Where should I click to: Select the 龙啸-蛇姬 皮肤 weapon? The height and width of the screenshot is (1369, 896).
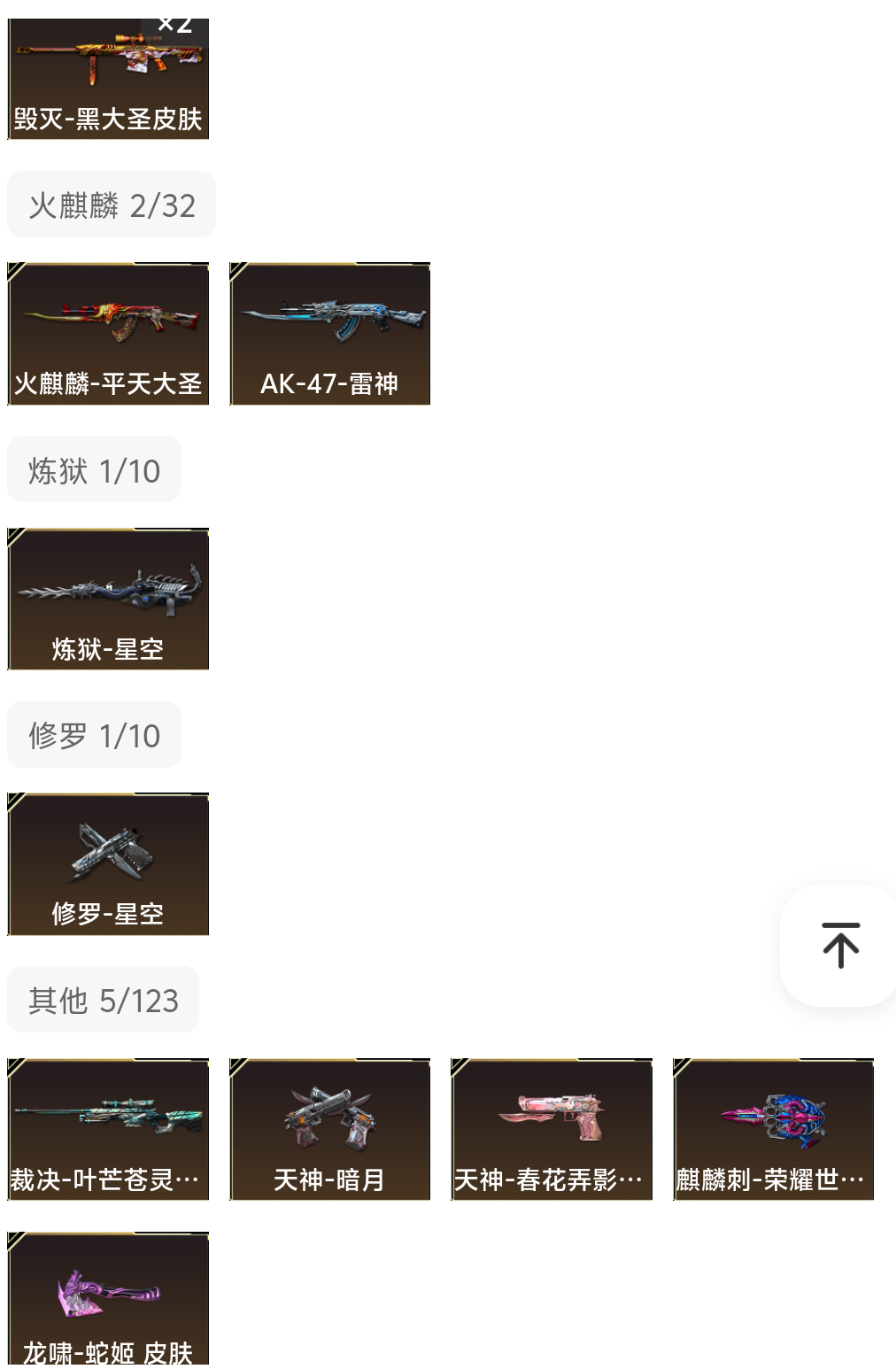click(107, 1293)
